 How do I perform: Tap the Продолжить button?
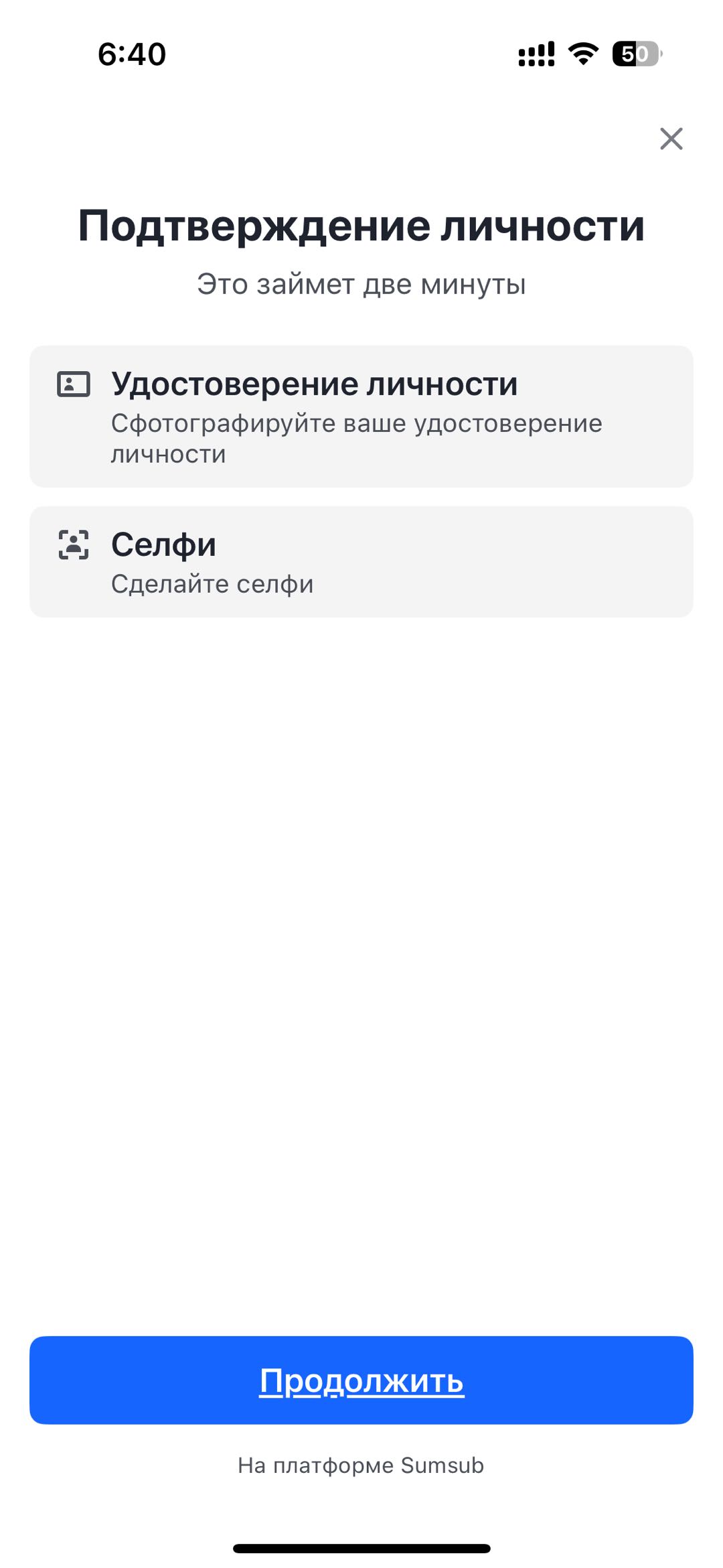pyautogui.click(x=361, y=1380)
